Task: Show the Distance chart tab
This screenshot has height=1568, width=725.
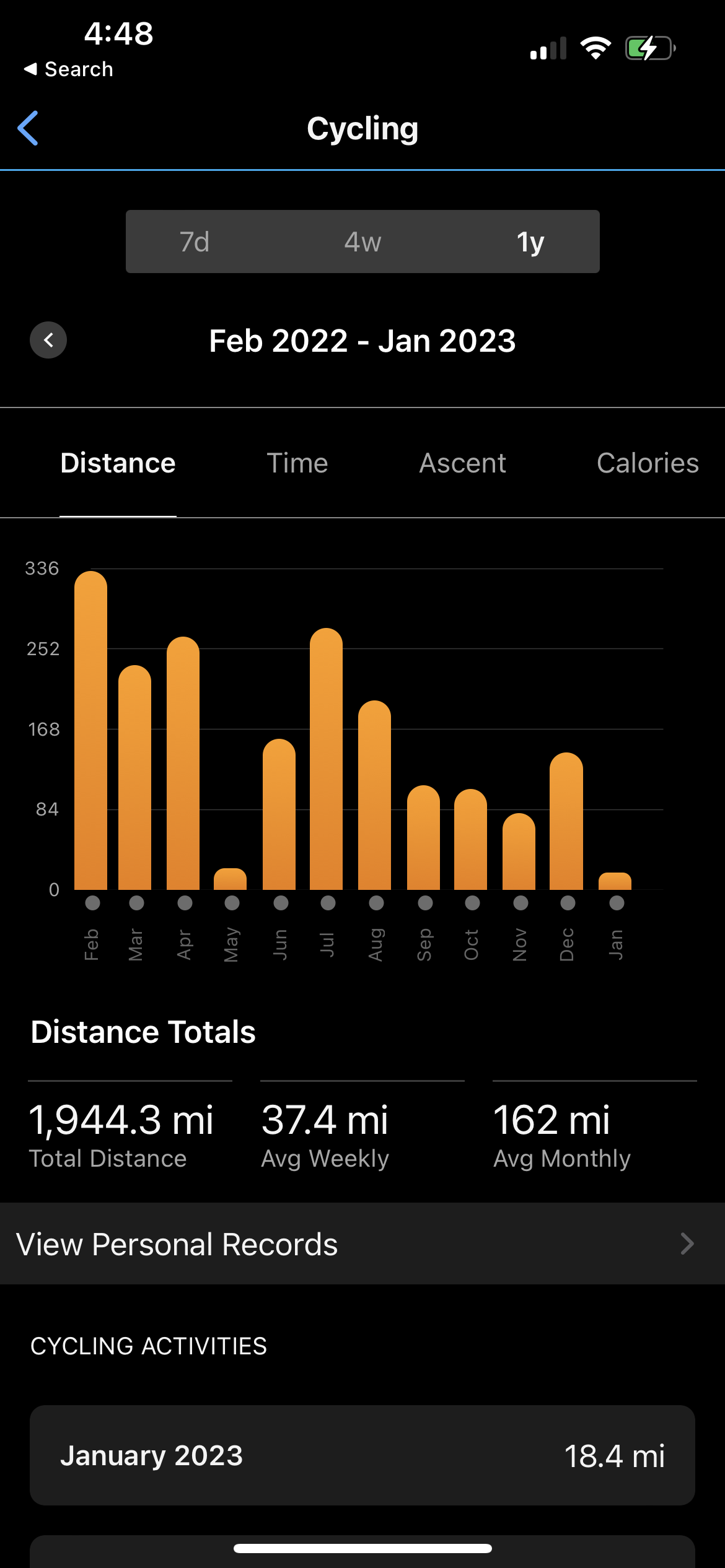Action: (118, 463)
